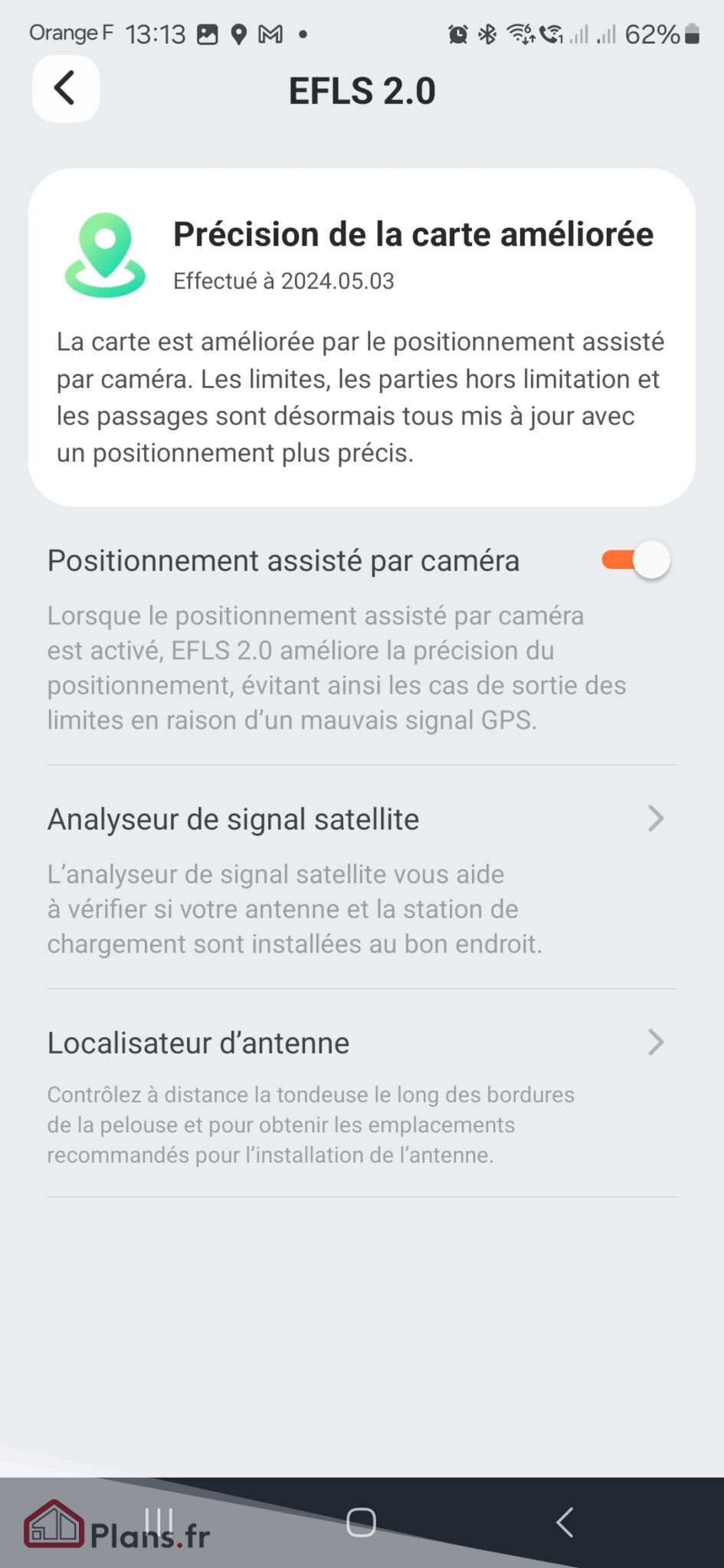Go back from the EFLS 2.0 page
The image size is (724, 1568).
point(66,89)
